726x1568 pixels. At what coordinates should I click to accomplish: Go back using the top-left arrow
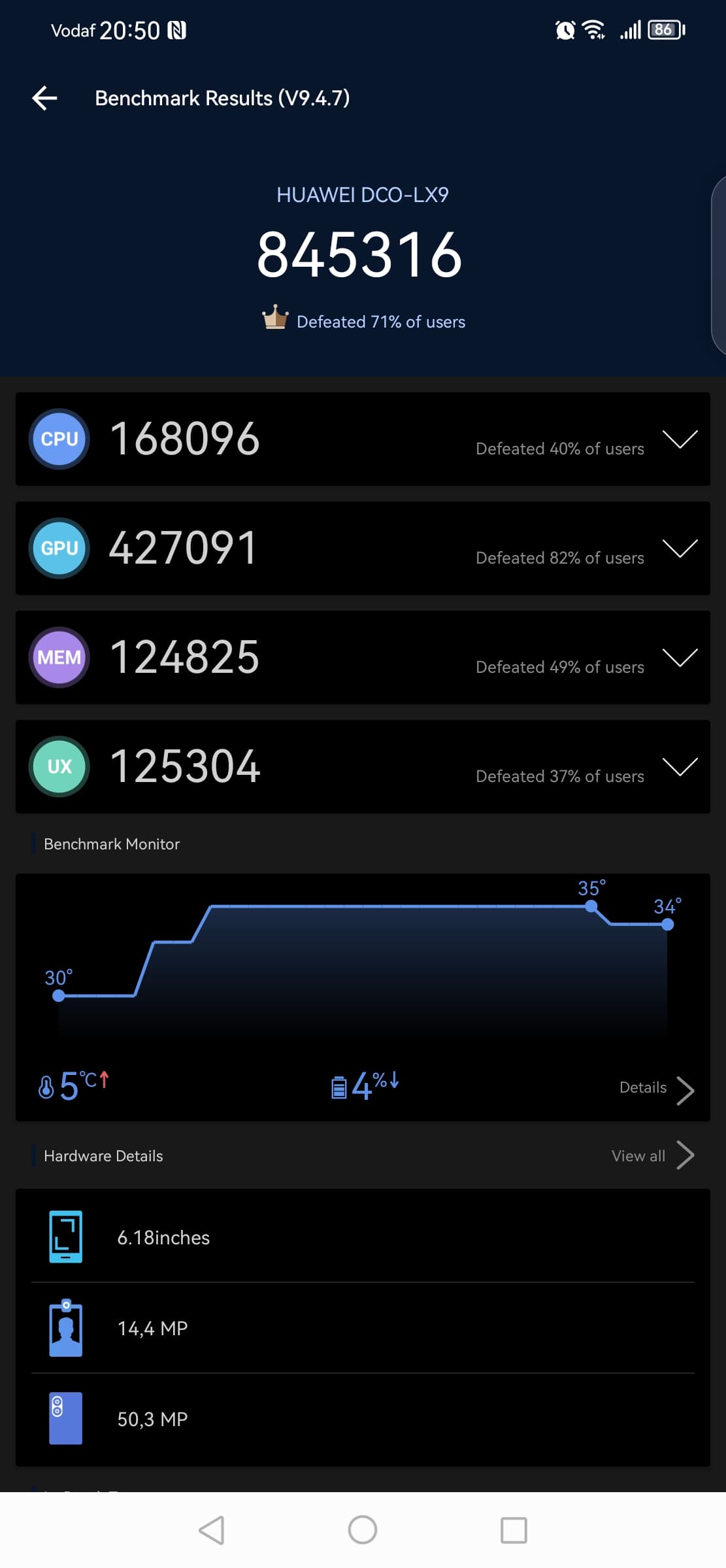tap(44, 98)
